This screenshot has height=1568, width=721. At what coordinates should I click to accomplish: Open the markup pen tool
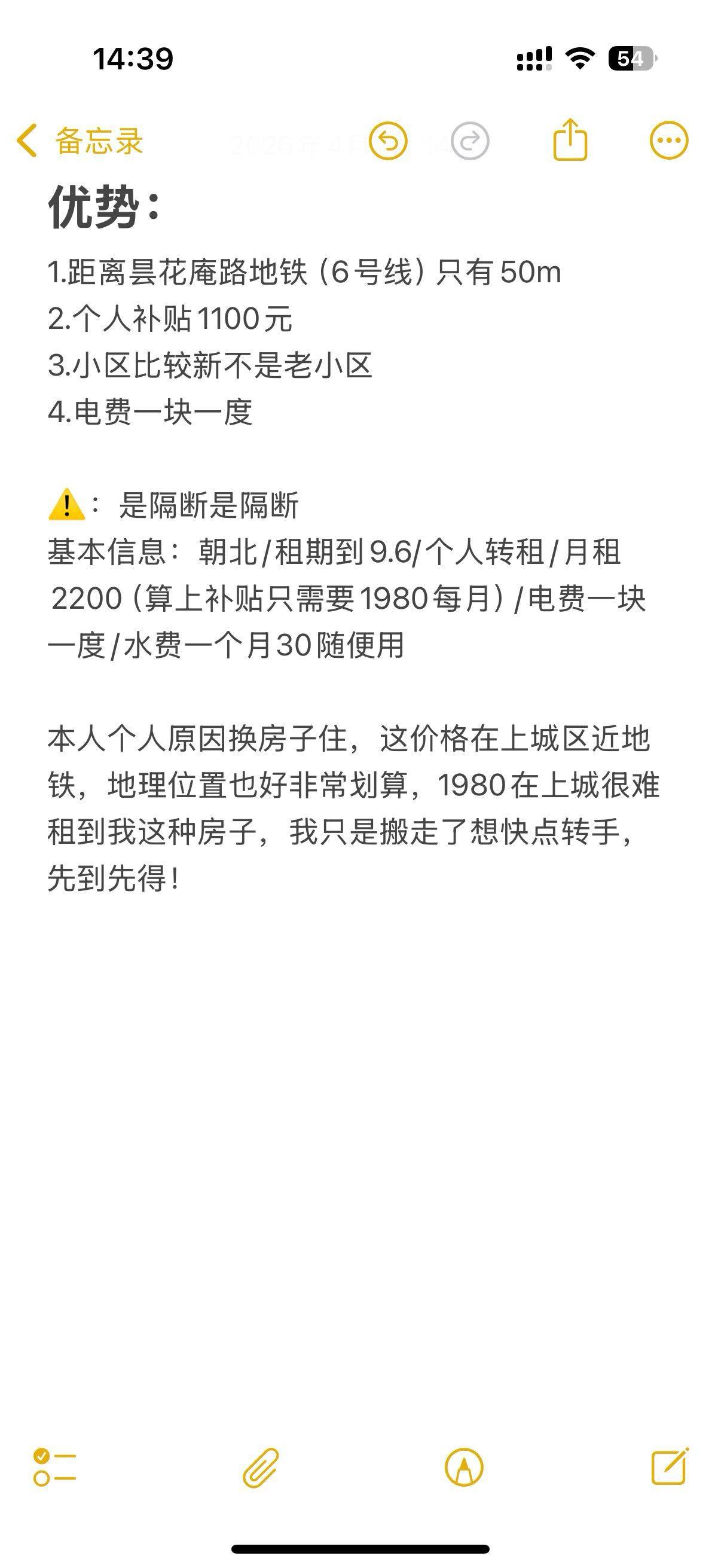(x=465, y=1468)
